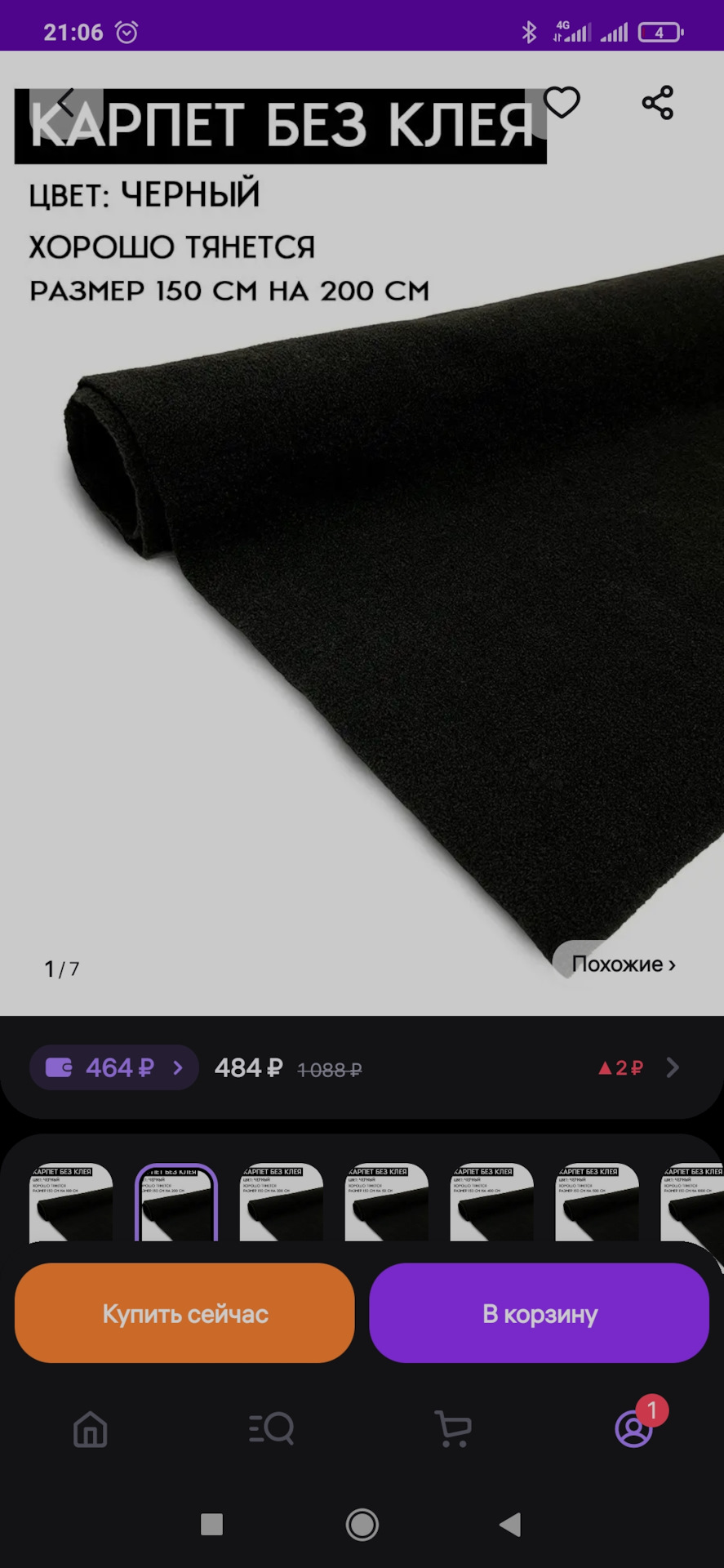Image resolution: width=724 pixels, height=1568 pixels.
Task: Tap the system back button
Action: [510, 1524]
